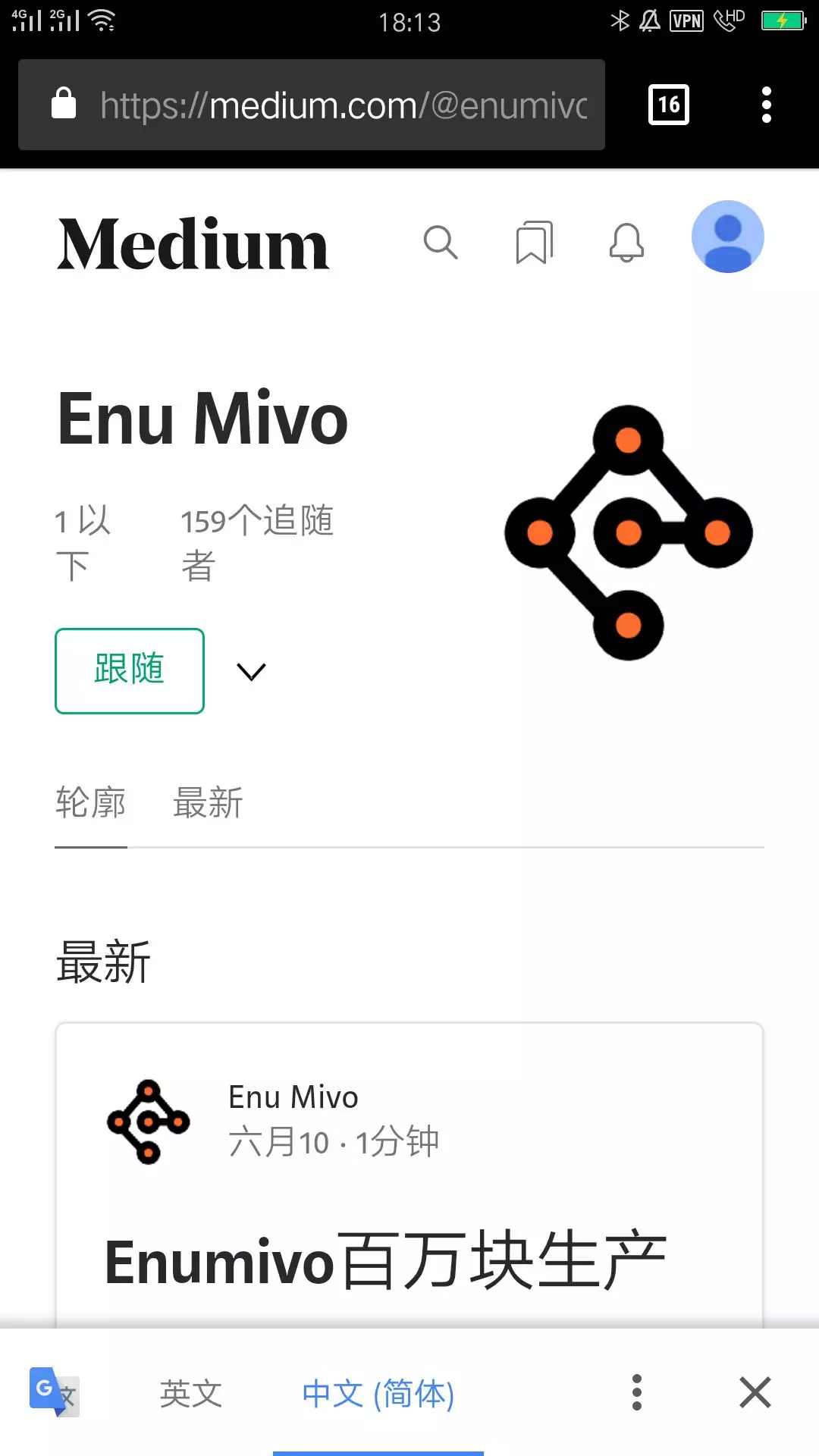819x1456 pixels.
Task: Select 英文 in the translate bar
Action: click(190, 1393)
